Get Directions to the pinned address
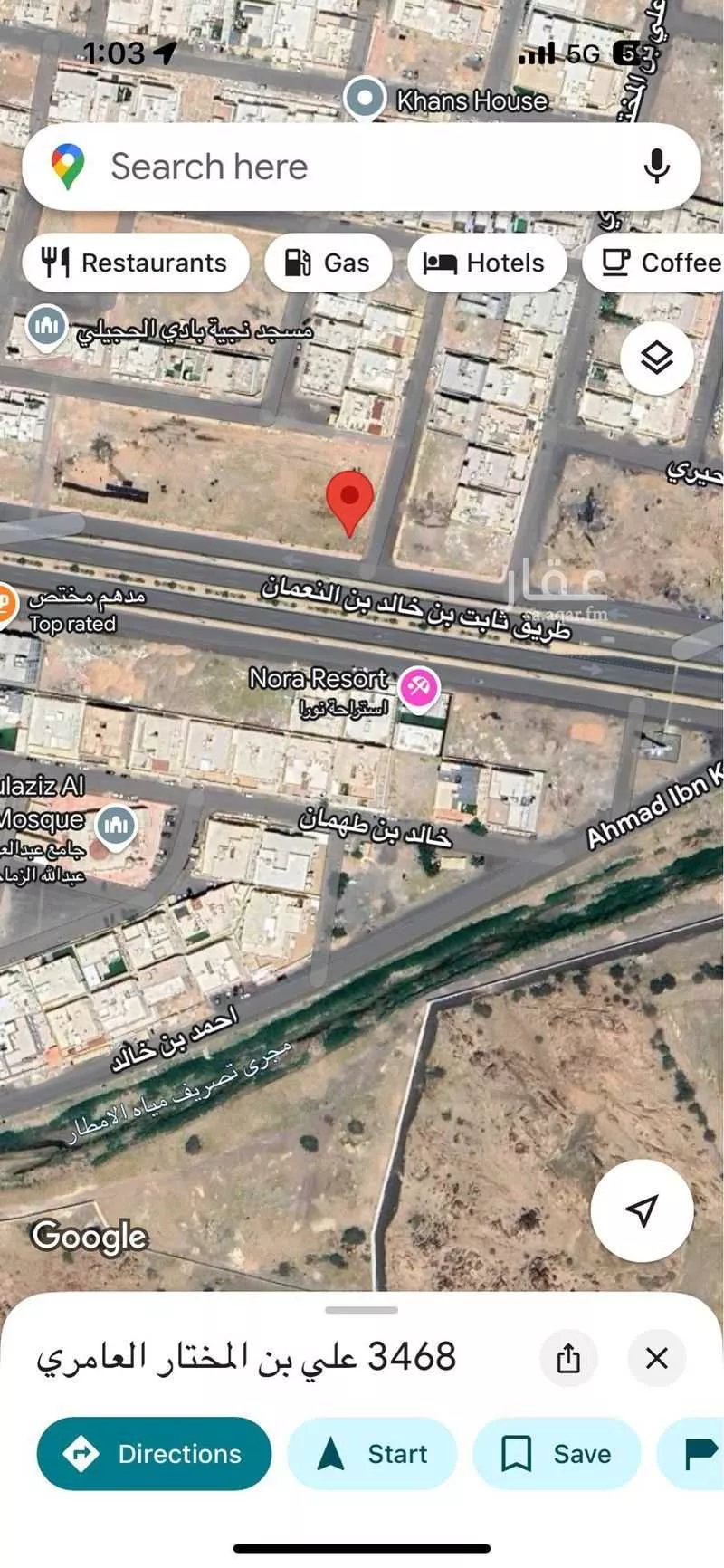724x1568 pixels. click(x=154, y=1454)
